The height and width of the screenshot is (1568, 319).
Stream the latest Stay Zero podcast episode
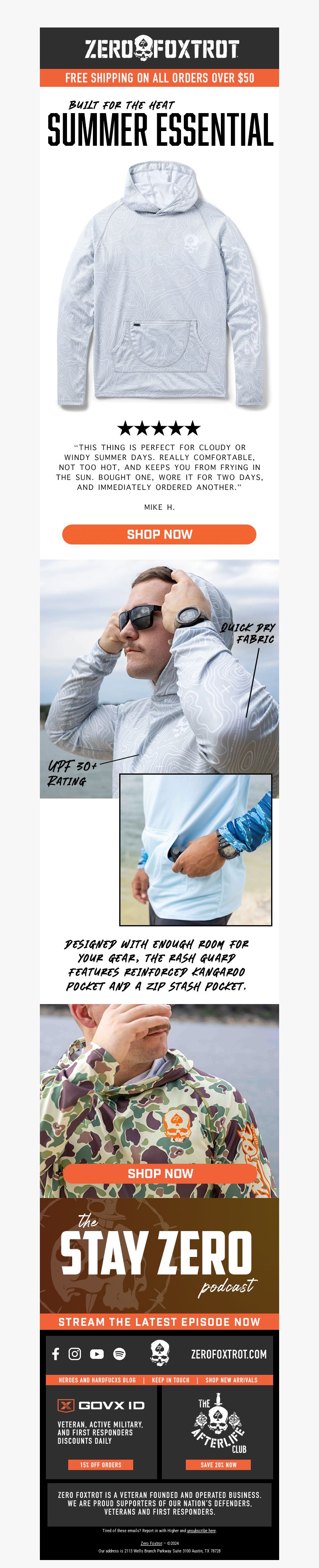coord(159,1321)
